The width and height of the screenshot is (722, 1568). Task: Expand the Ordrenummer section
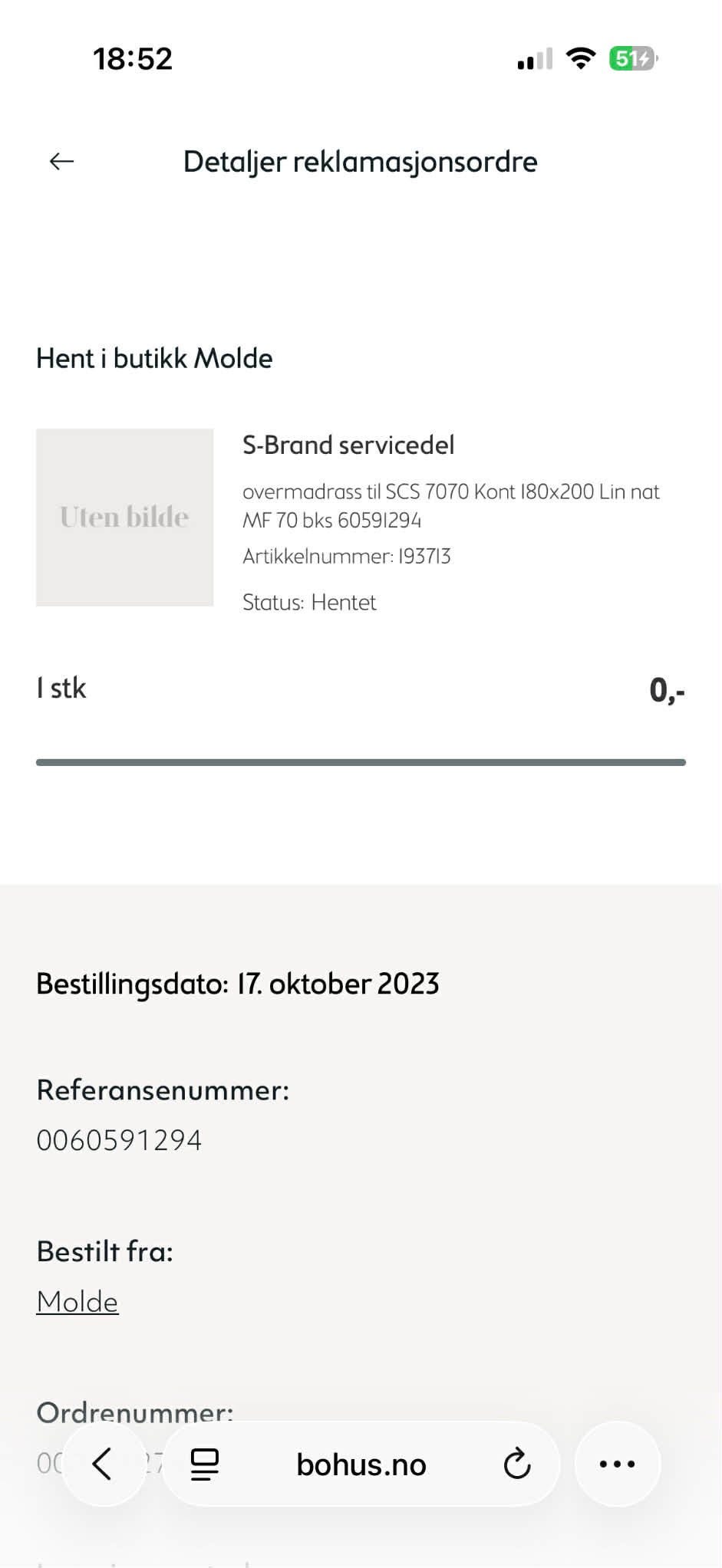click(134, 1411)
